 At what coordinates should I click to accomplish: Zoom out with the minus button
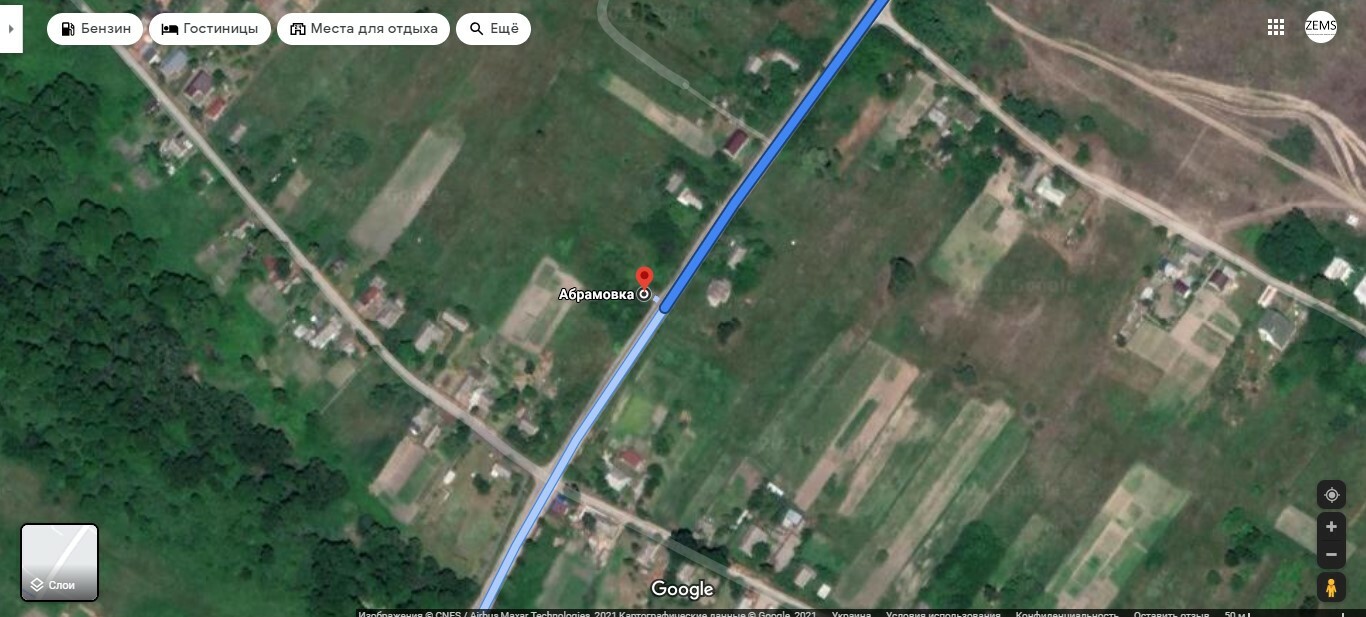(x=1331, y=554)
